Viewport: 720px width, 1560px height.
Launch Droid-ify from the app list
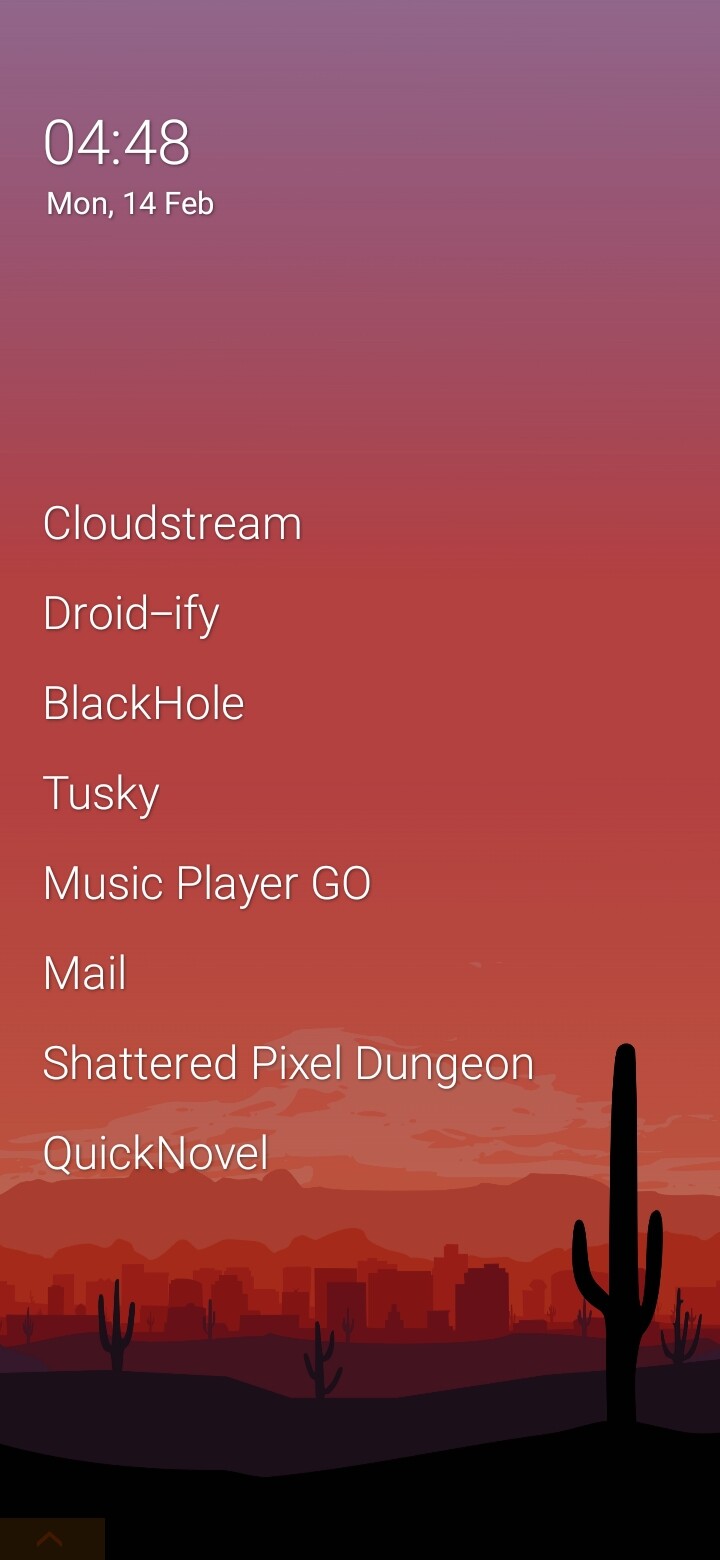click(x=131, y=613)
